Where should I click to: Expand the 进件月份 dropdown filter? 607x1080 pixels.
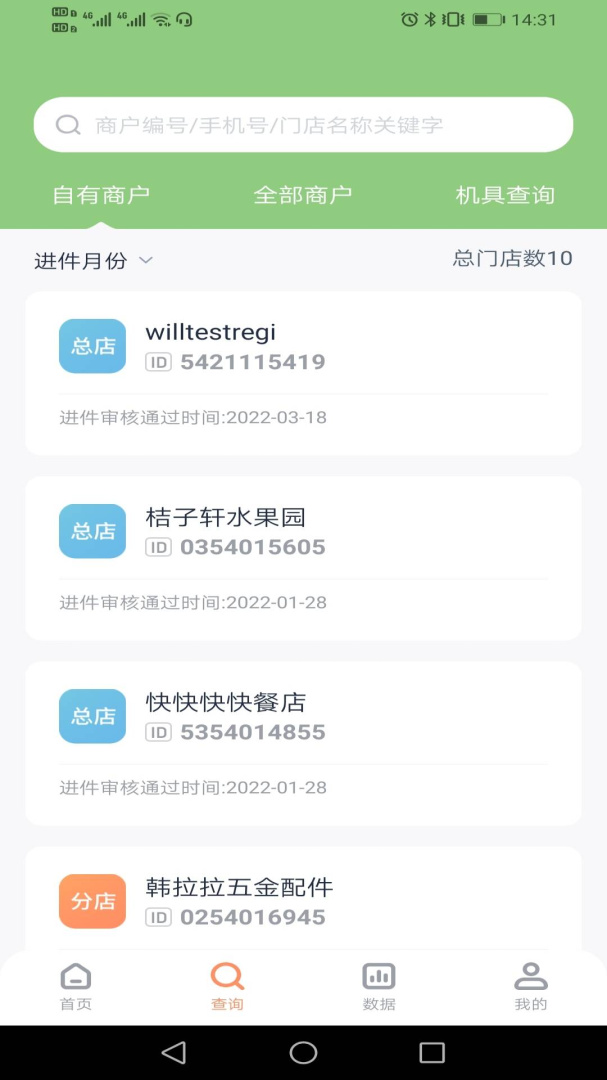[x=94, y=261]
